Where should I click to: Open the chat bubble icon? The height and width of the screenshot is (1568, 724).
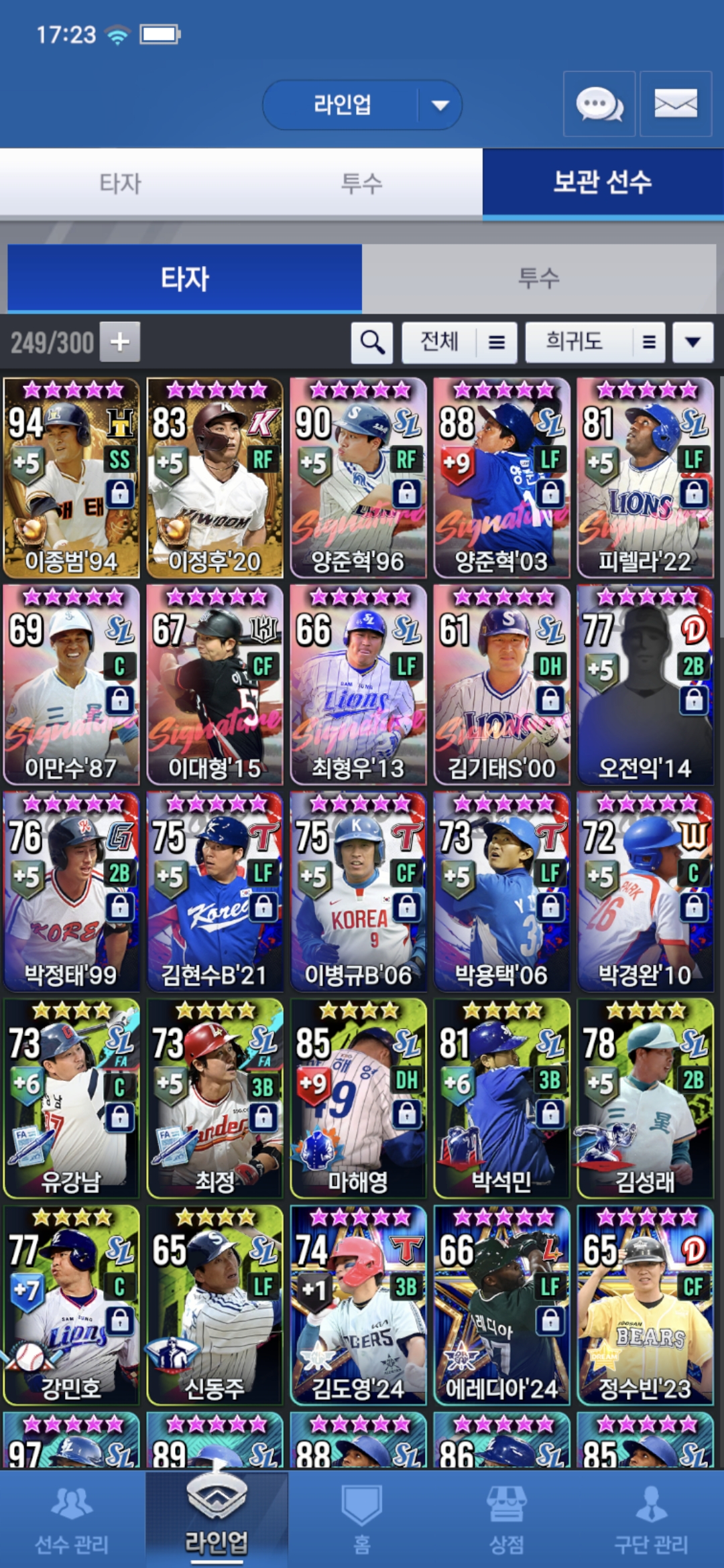[x=599, y=105]
